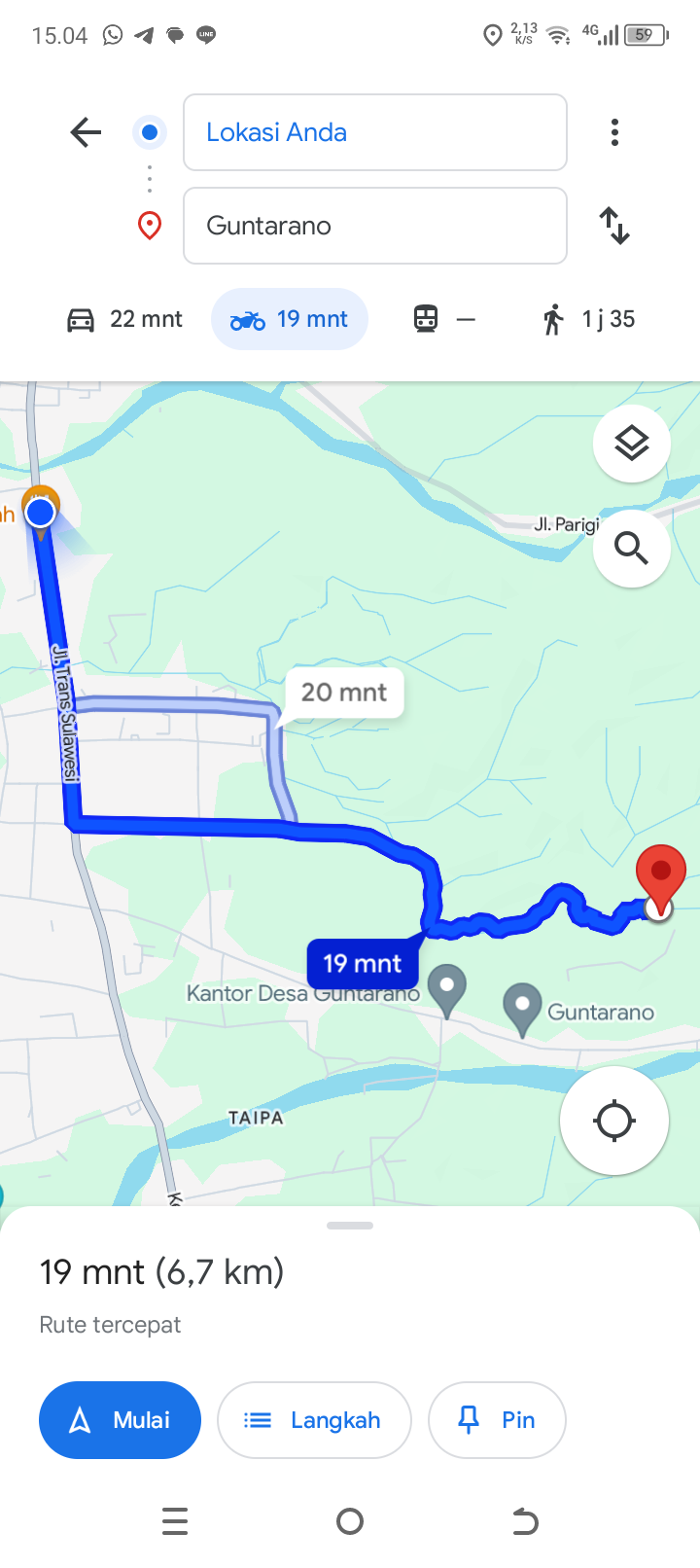
Task: Start navigation with Mulai button
Action: (x=120, y=1420)
